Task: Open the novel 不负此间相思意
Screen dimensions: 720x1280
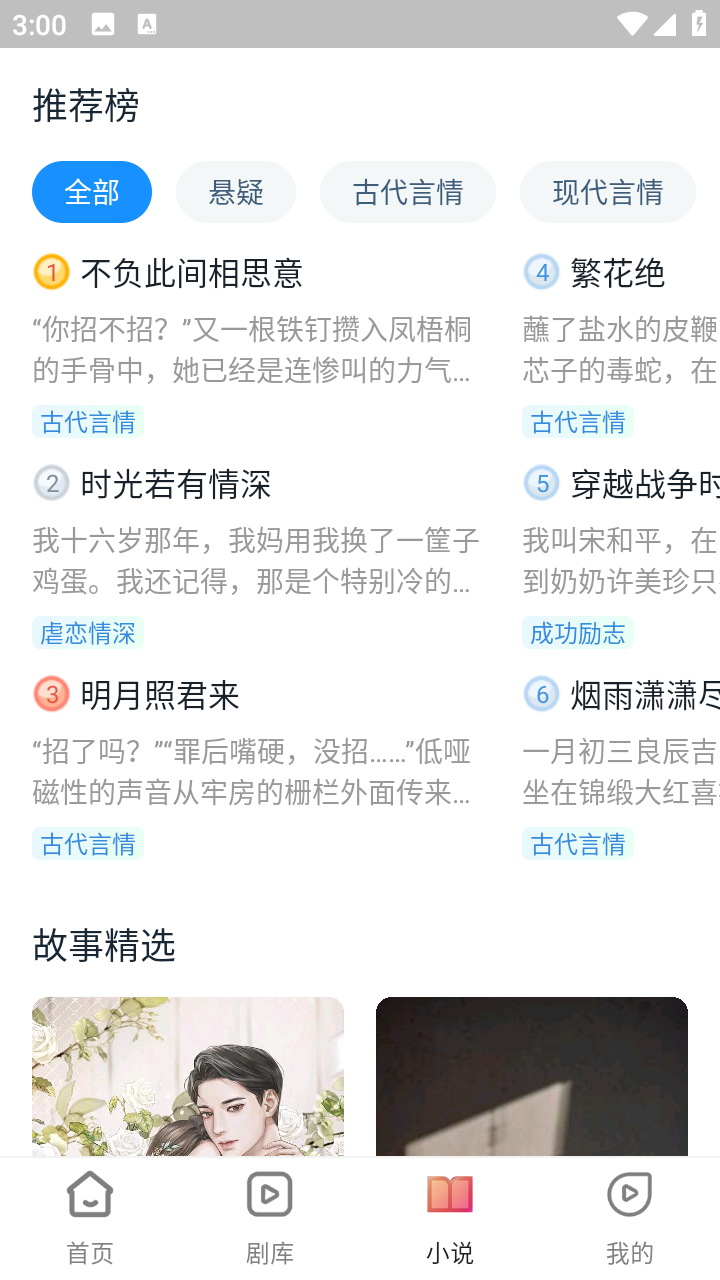Action: (x=193, y=272)
